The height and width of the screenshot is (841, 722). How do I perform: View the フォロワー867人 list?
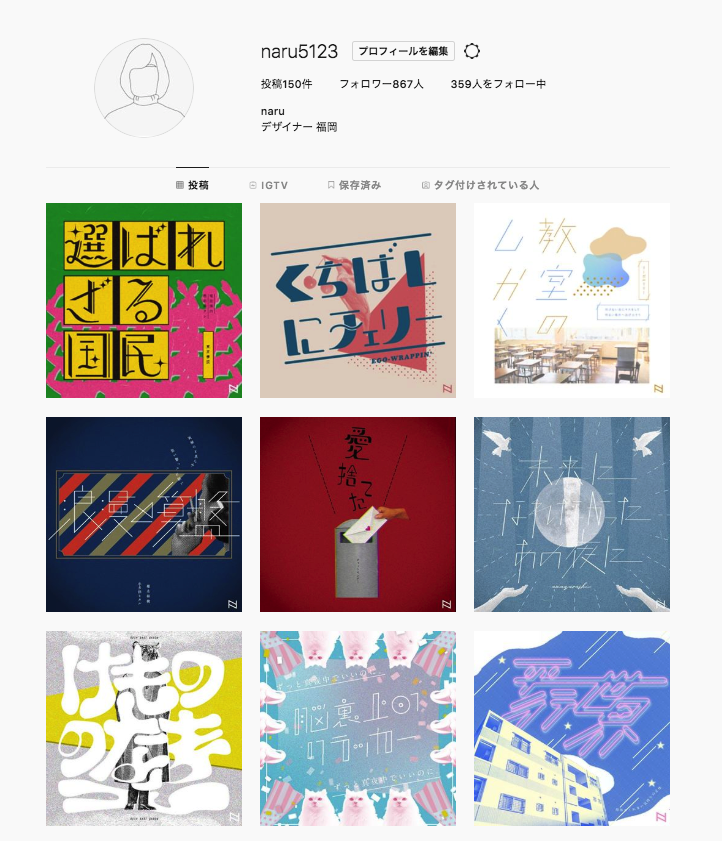(381, 84)
